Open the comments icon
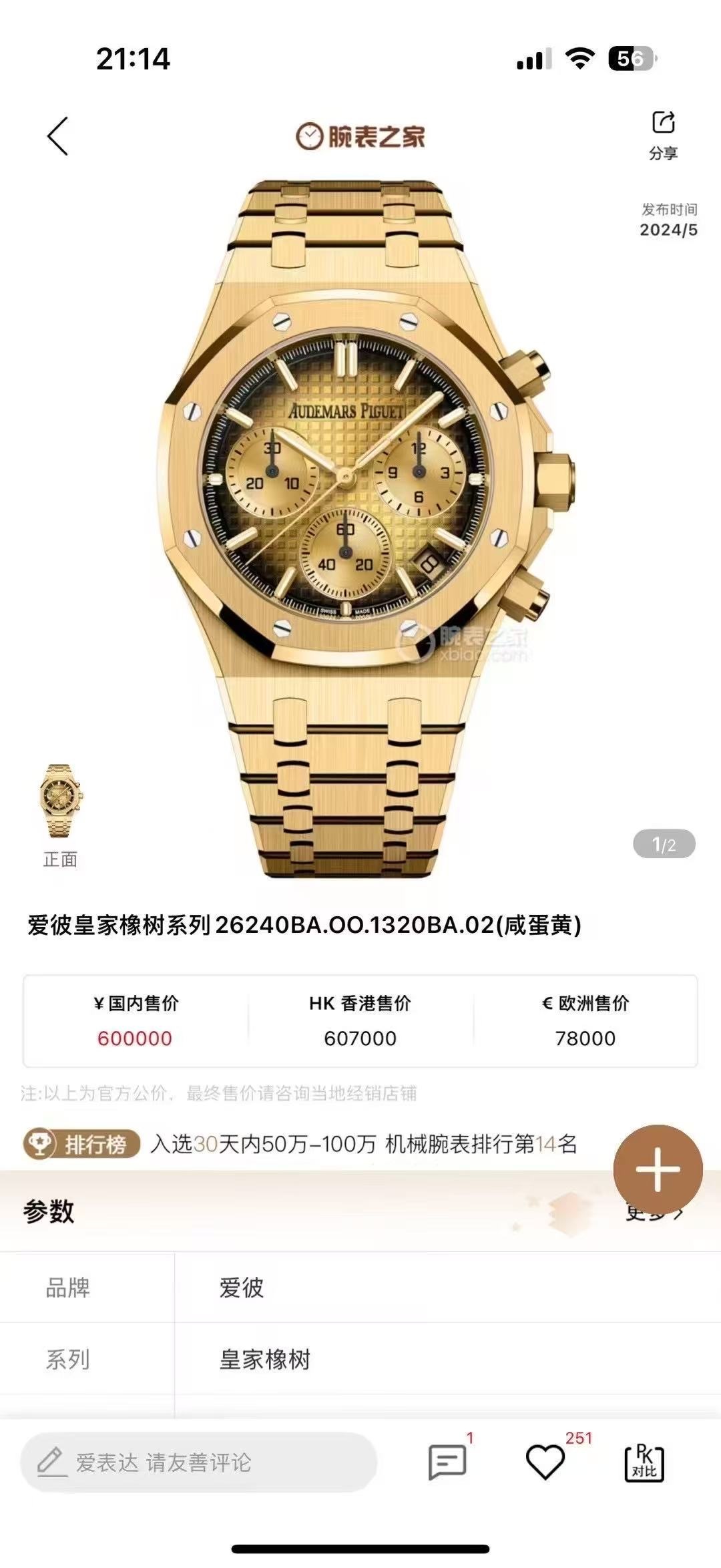The width and height of the screenshot is (721, 1568). [447, 1462]
